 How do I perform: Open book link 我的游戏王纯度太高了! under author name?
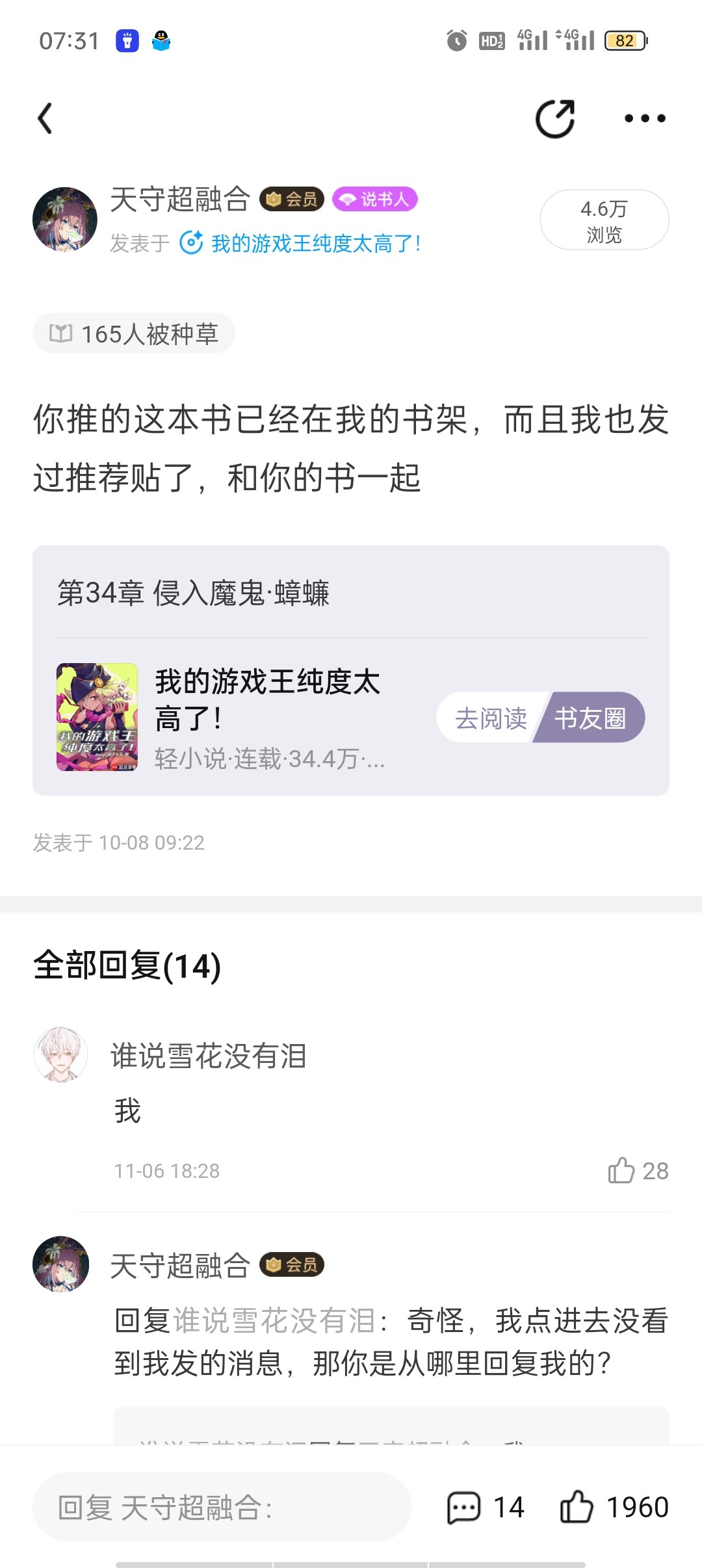coord(315,244)
